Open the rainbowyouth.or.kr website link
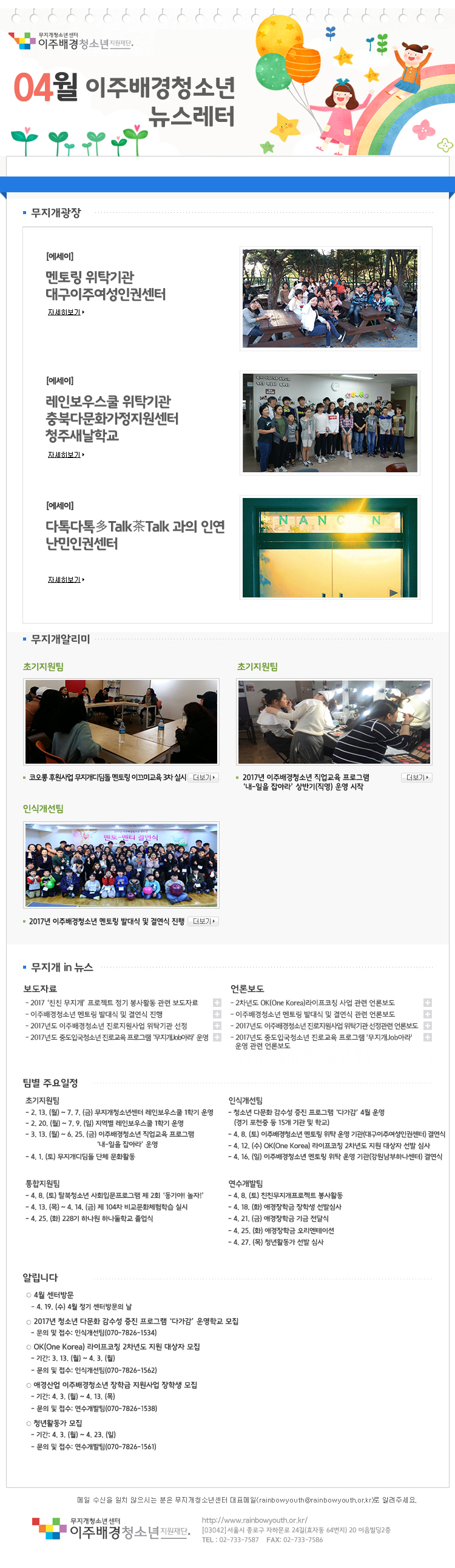This screenshot has height=1568, width=455. tap(255, 1520)
